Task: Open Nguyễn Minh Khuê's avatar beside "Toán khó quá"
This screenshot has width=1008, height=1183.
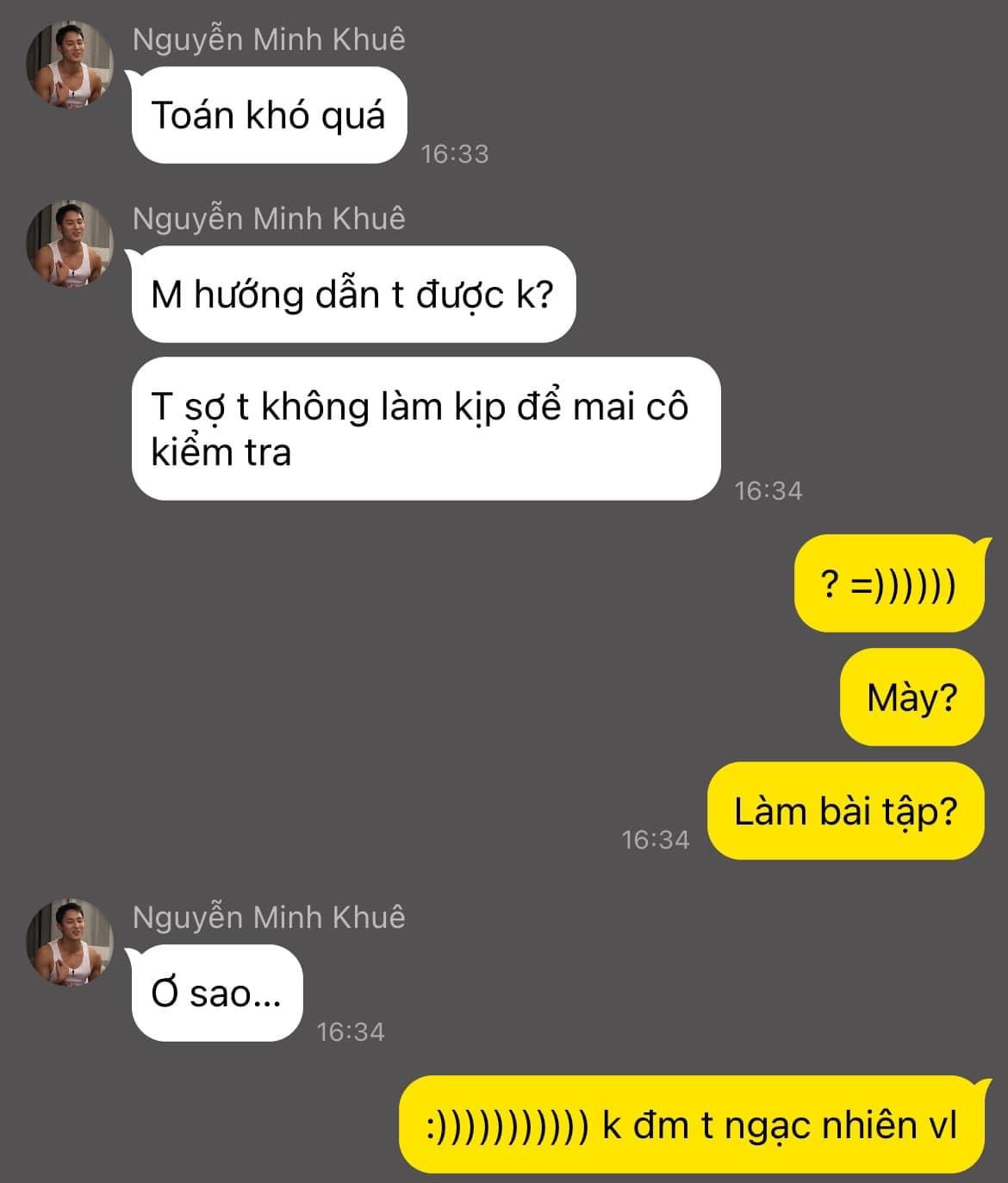Action: point(70,65)
